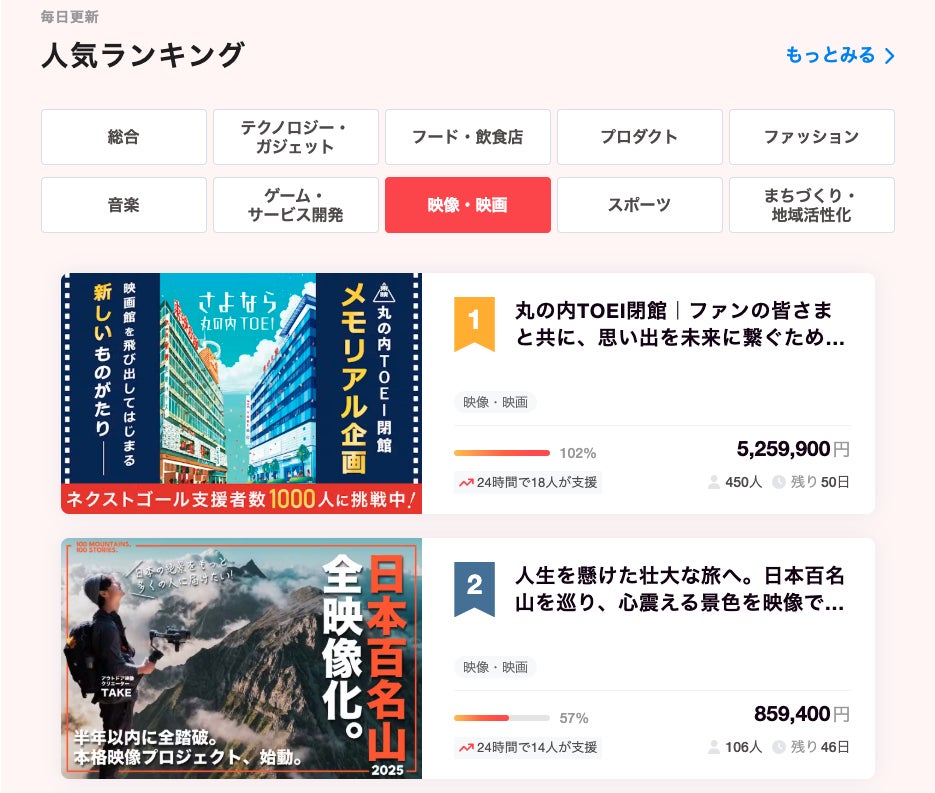This screenshot has width=935, height=793.
Task: Open まちづくり・地域活性化 category
Action: [x=811, y=205]
